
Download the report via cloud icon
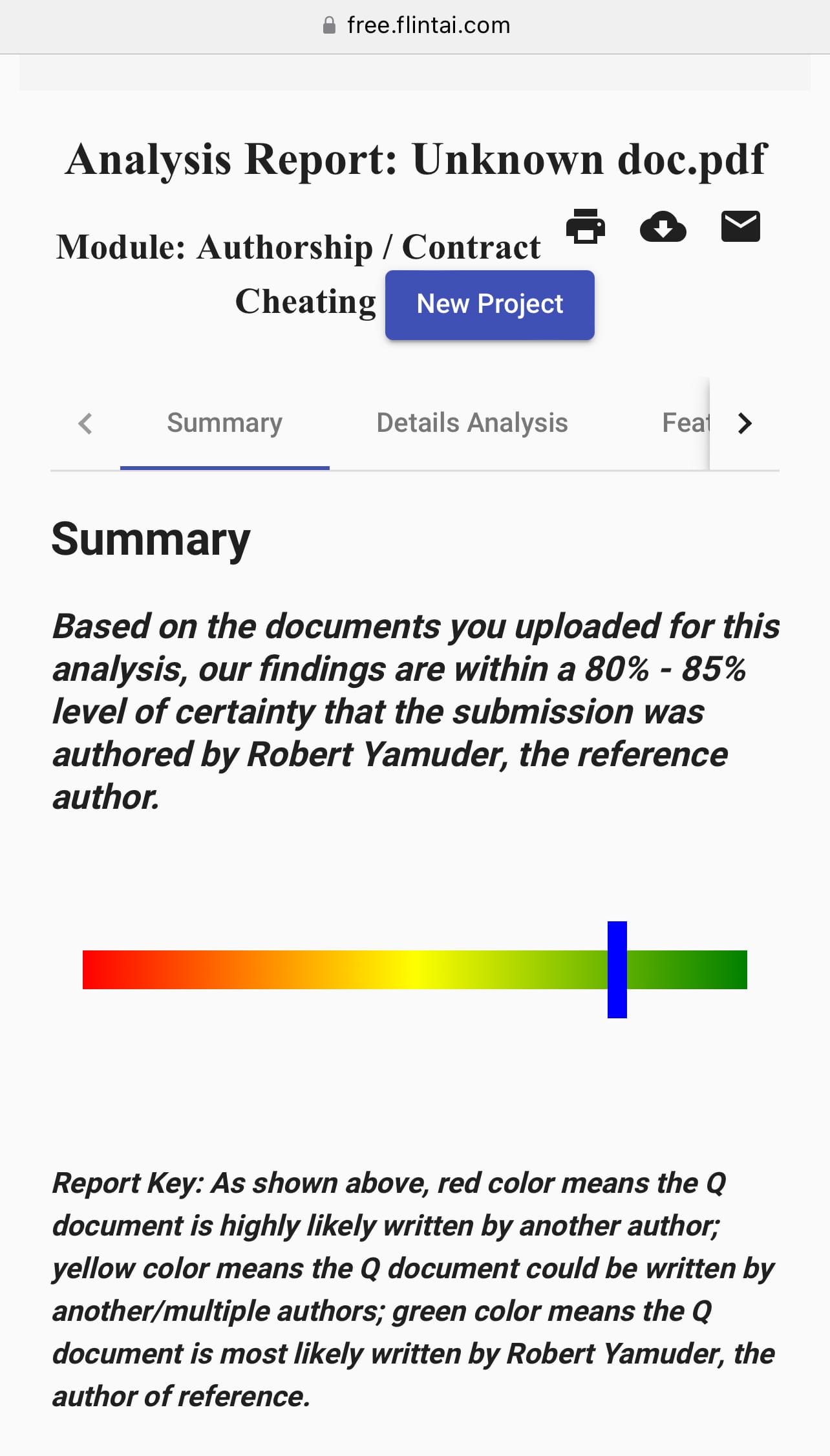point(663,226)
